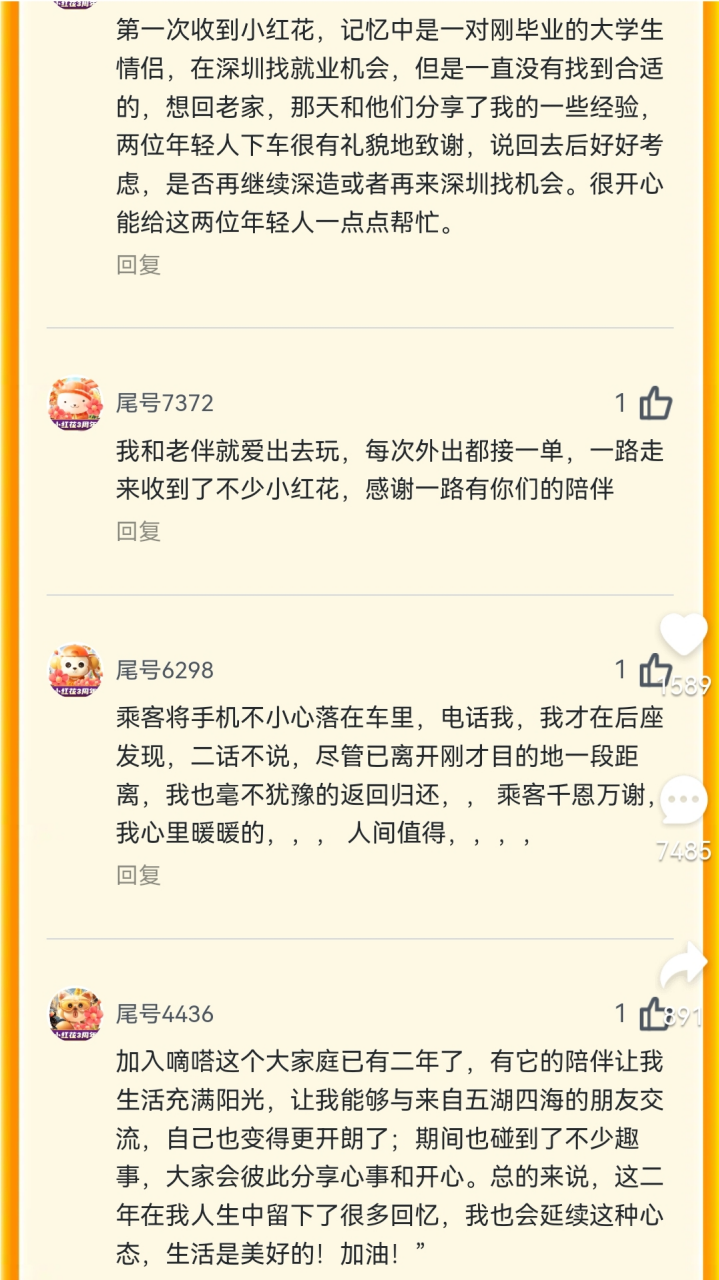Viewport: 719px width, 1280px height.
Task: Like the comment from 尾号4436
Action: coord(652,1013)
